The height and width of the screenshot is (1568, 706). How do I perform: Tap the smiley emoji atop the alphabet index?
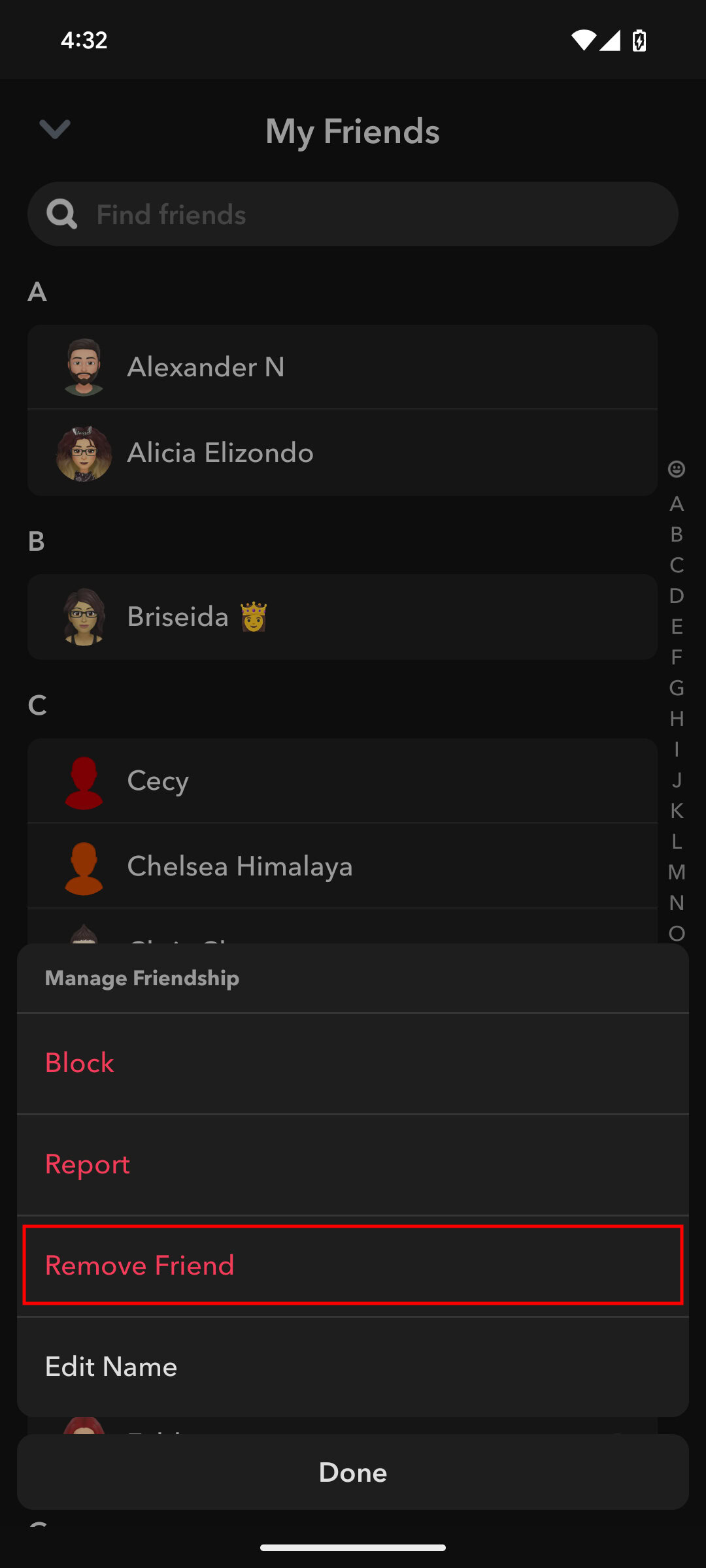point(676,470)
